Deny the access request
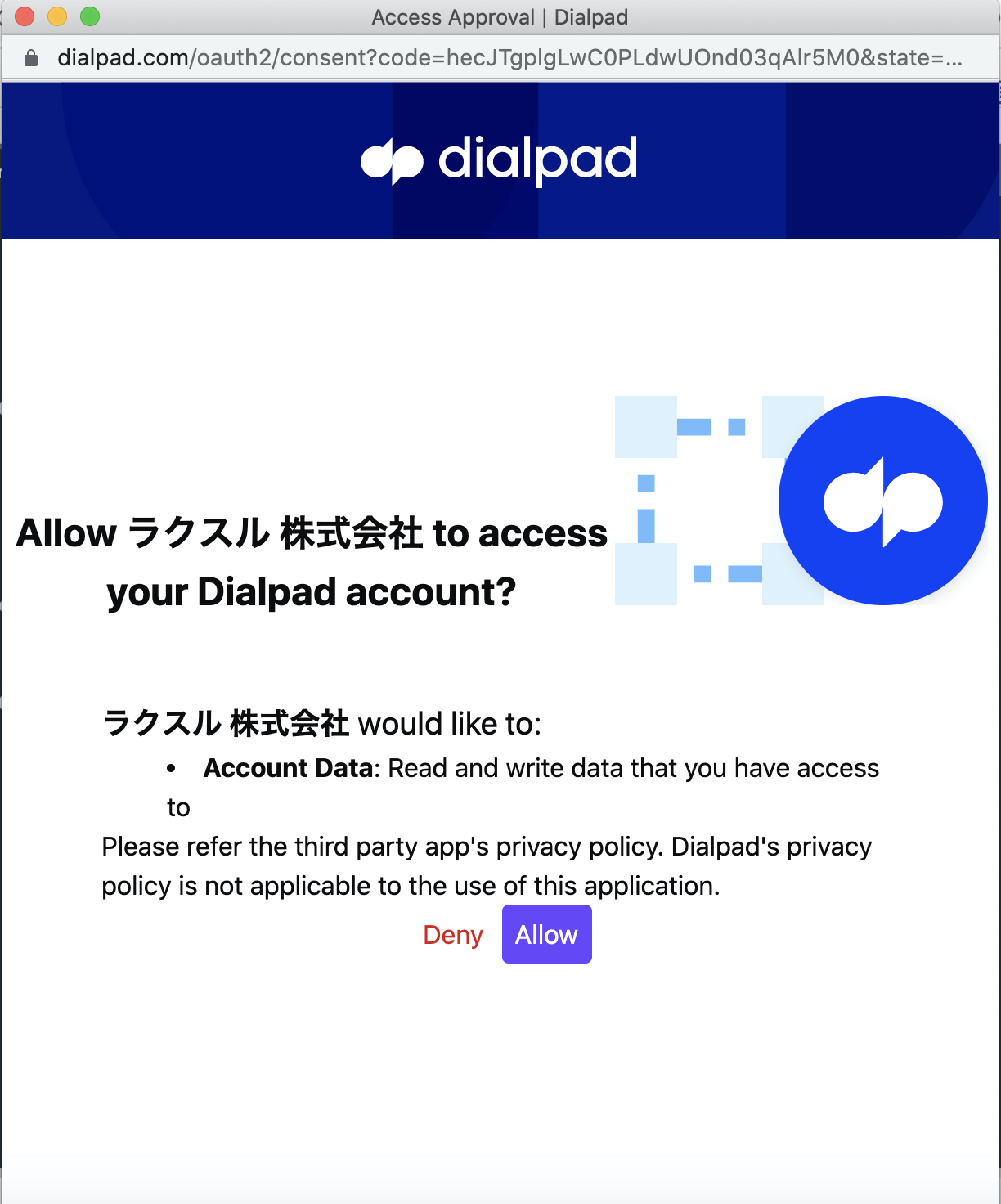 453,934
